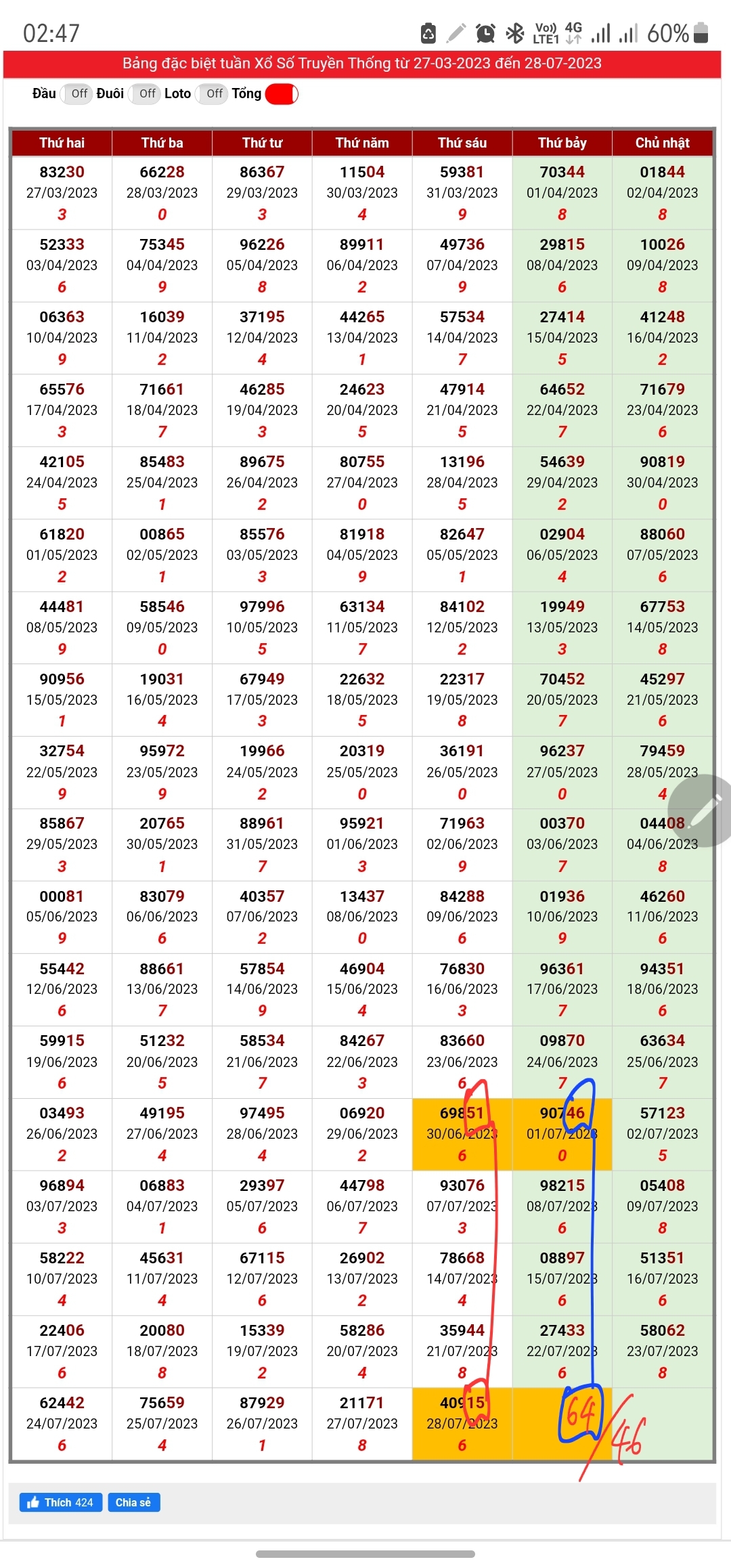Viewport: 731px width, 1568px height.
Task: Tap the Thích 424 like button
Action: click(60, 1502)
